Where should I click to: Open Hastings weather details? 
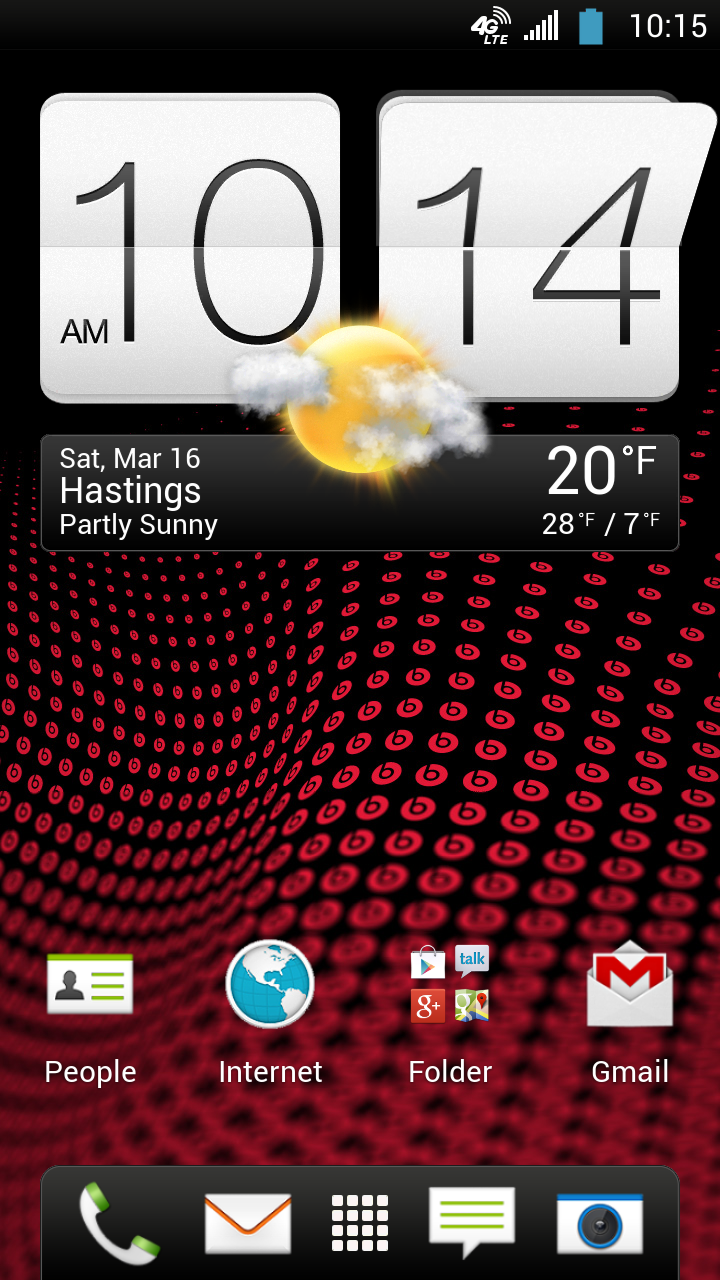360,492
